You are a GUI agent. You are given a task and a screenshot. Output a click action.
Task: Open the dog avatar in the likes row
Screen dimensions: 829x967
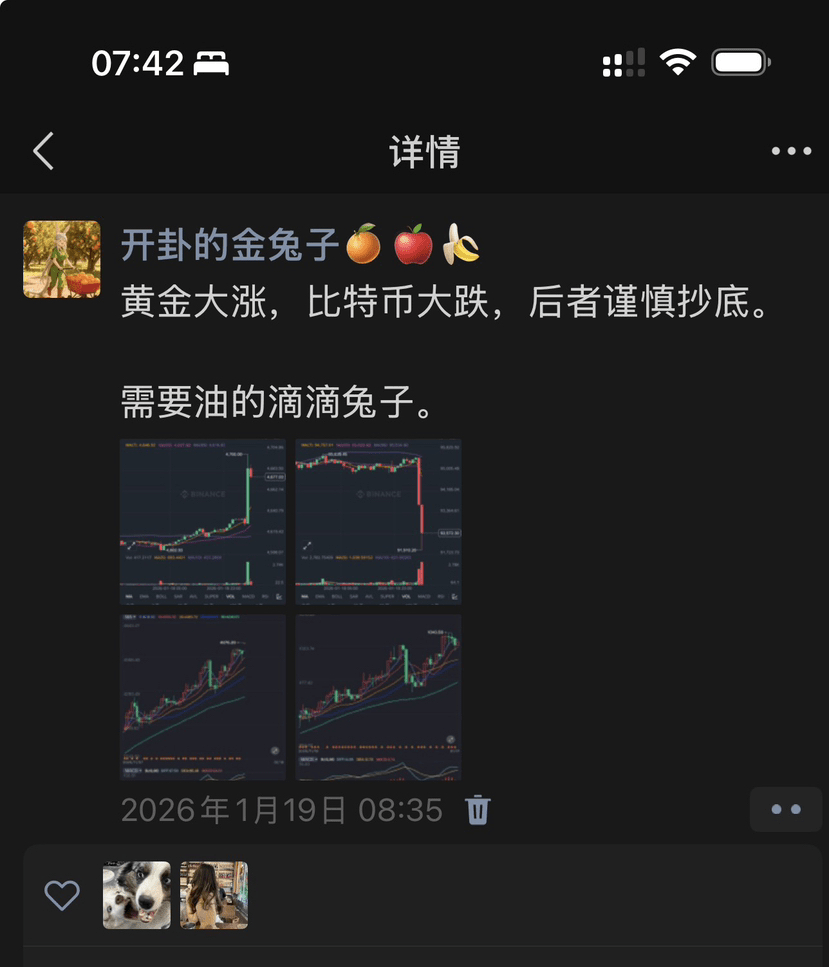[x=137, y=895]
